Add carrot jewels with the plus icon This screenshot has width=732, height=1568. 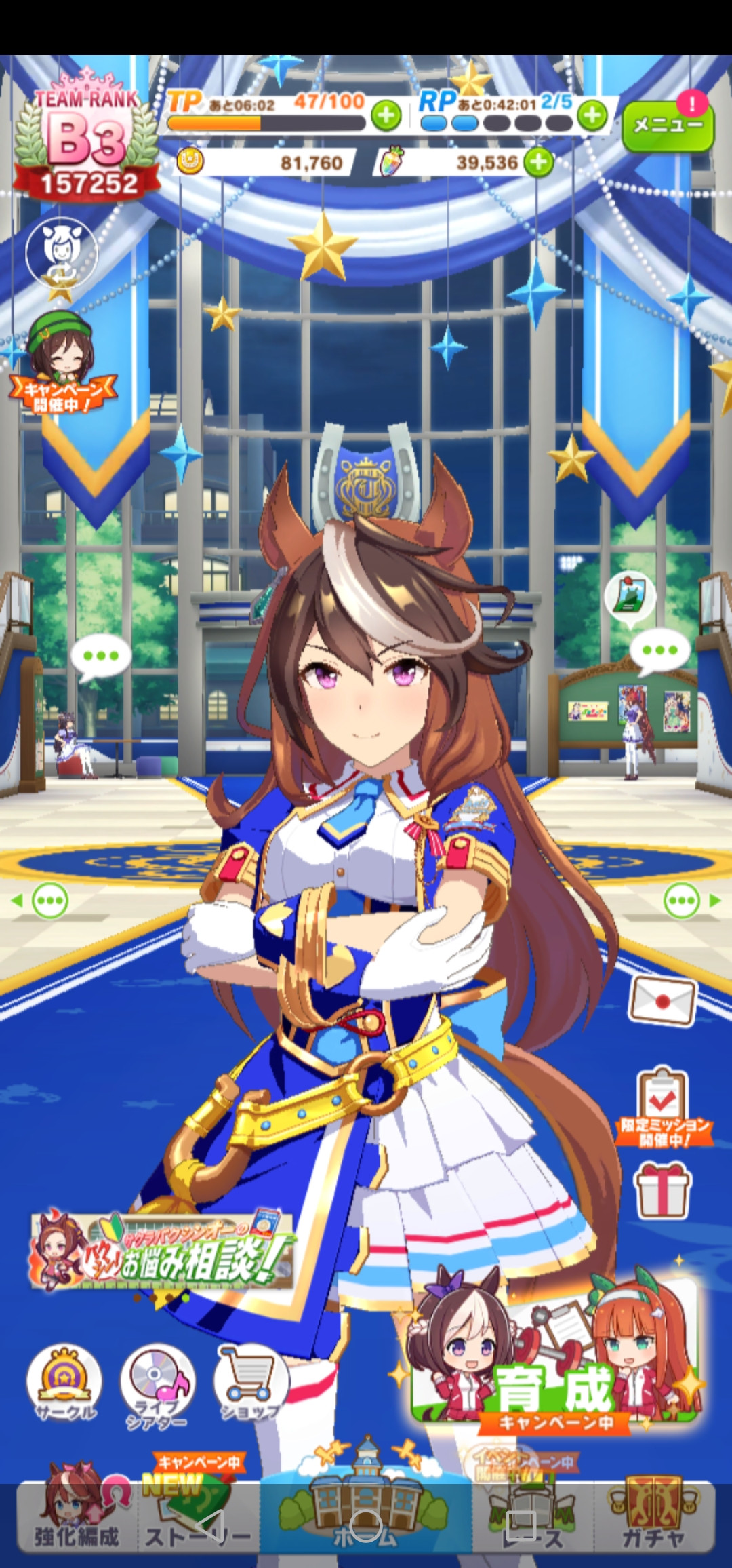pyautogui.click(x=539, y=163)
